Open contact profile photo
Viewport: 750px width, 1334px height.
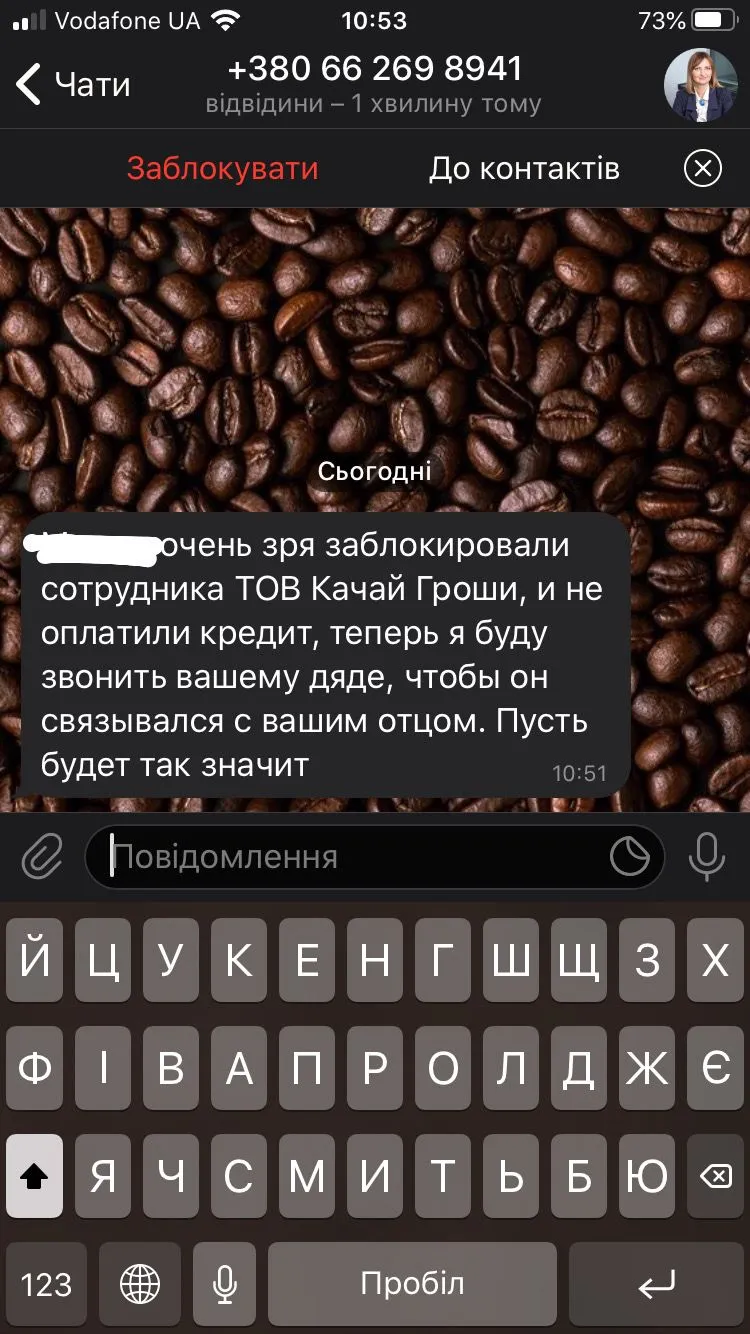[701, 85]
